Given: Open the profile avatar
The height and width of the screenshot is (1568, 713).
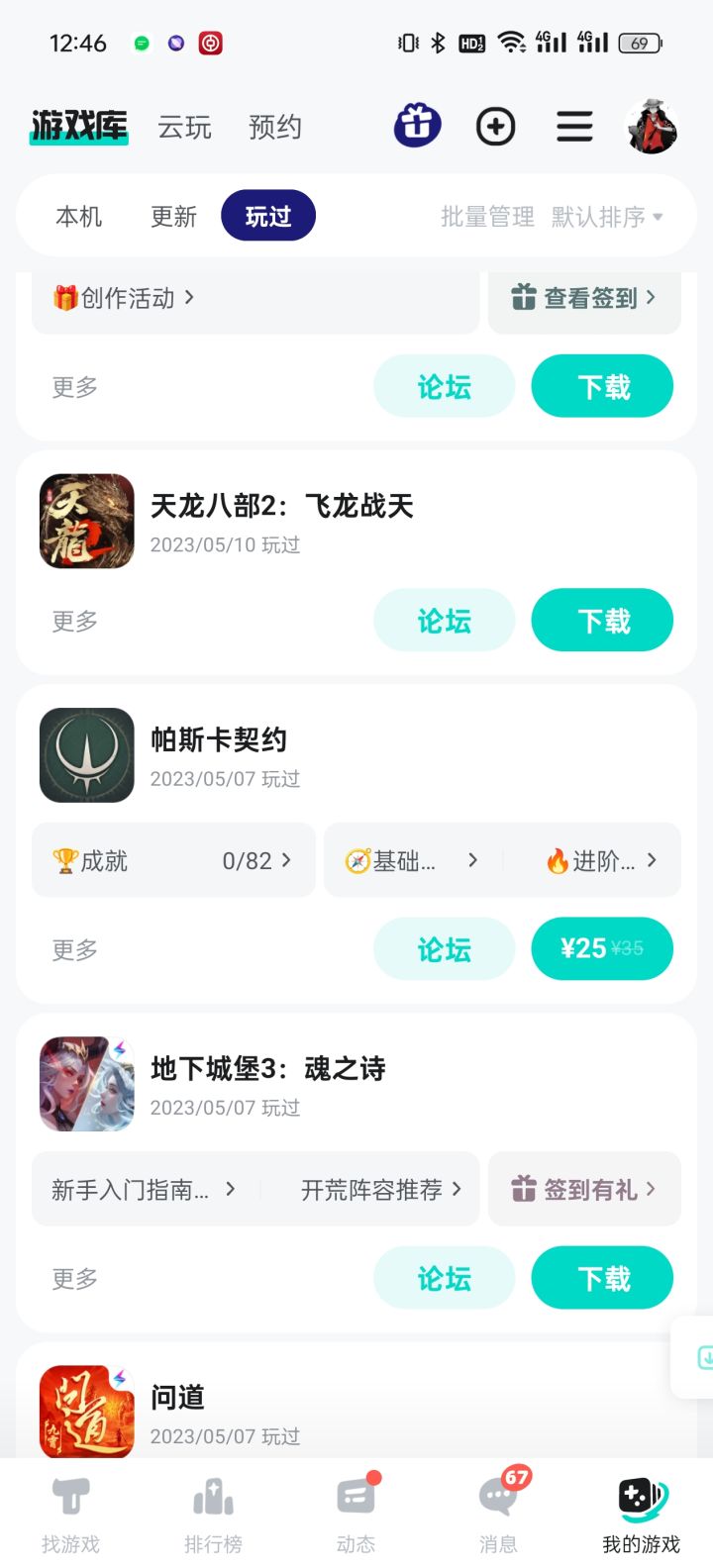Looking at the screenshot, I should point(652,127).
